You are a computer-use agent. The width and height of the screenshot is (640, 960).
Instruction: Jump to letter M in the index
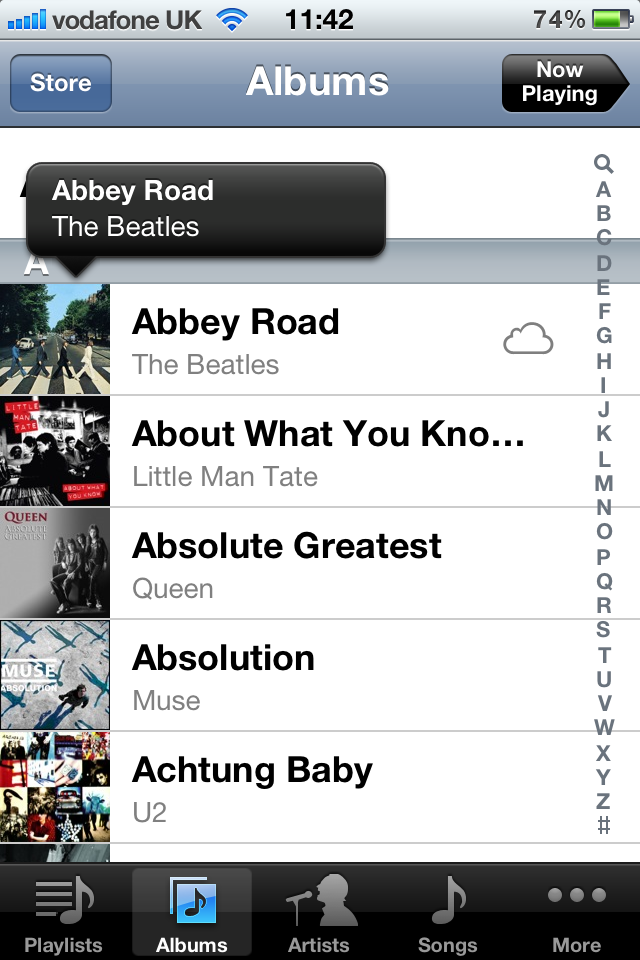click(603, 483)
